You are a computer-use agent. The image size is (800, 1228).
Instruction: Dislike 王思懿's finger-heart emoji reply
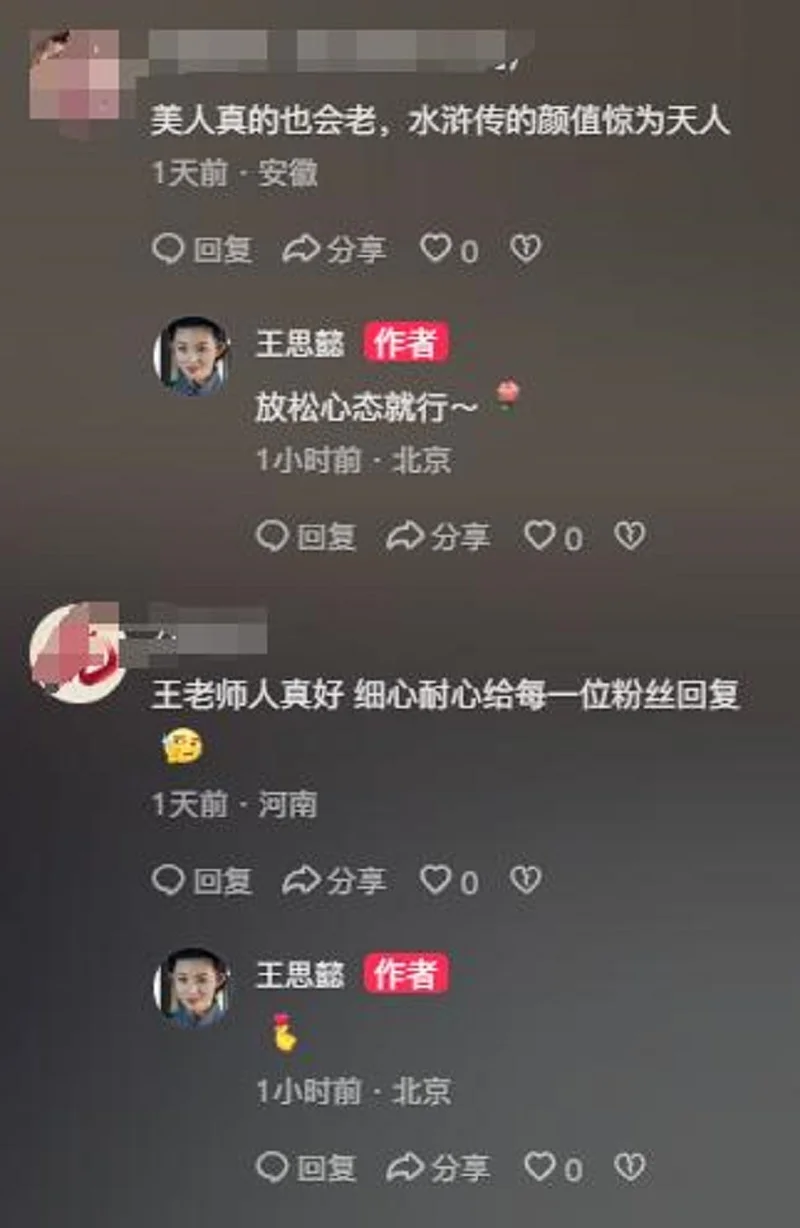(x=629, y=1166)
